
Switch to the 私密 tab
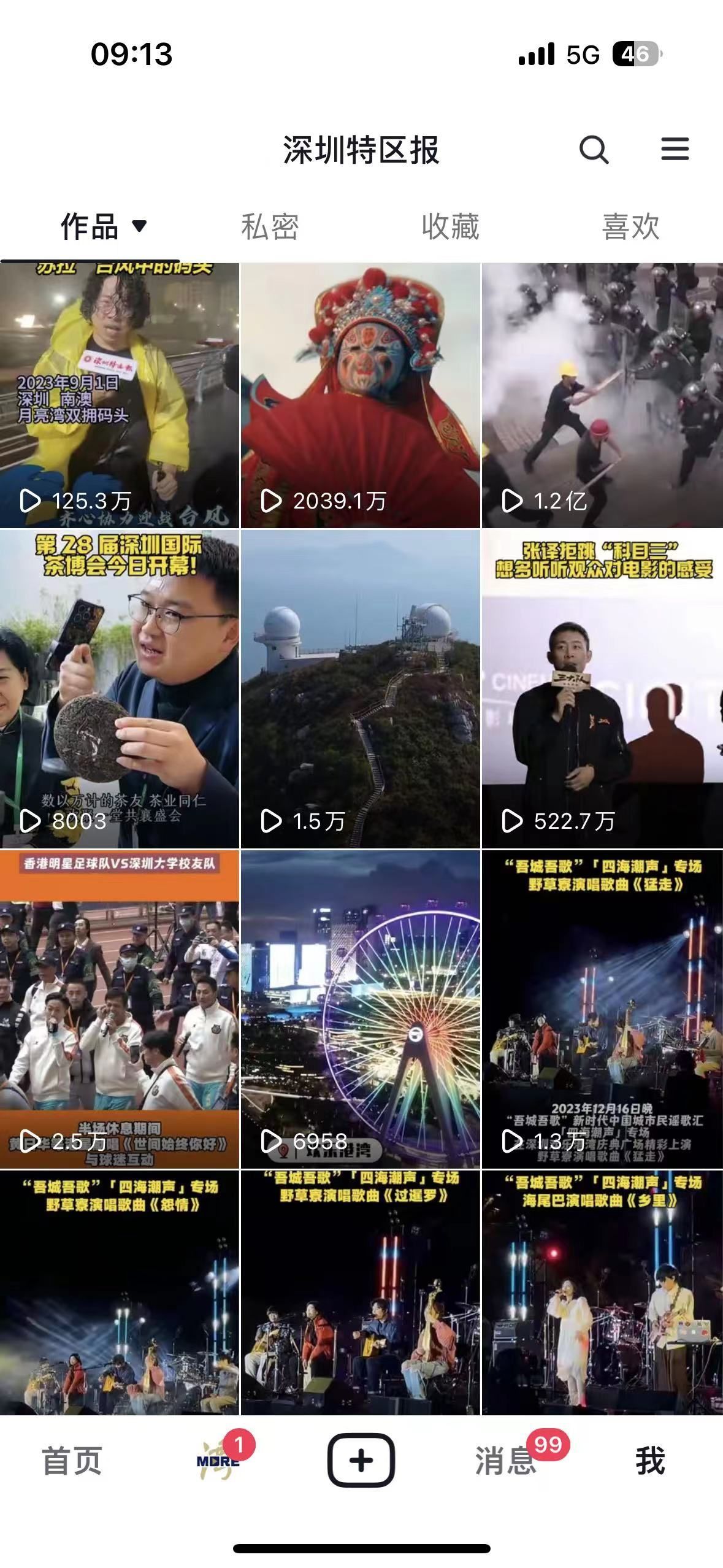270,226
